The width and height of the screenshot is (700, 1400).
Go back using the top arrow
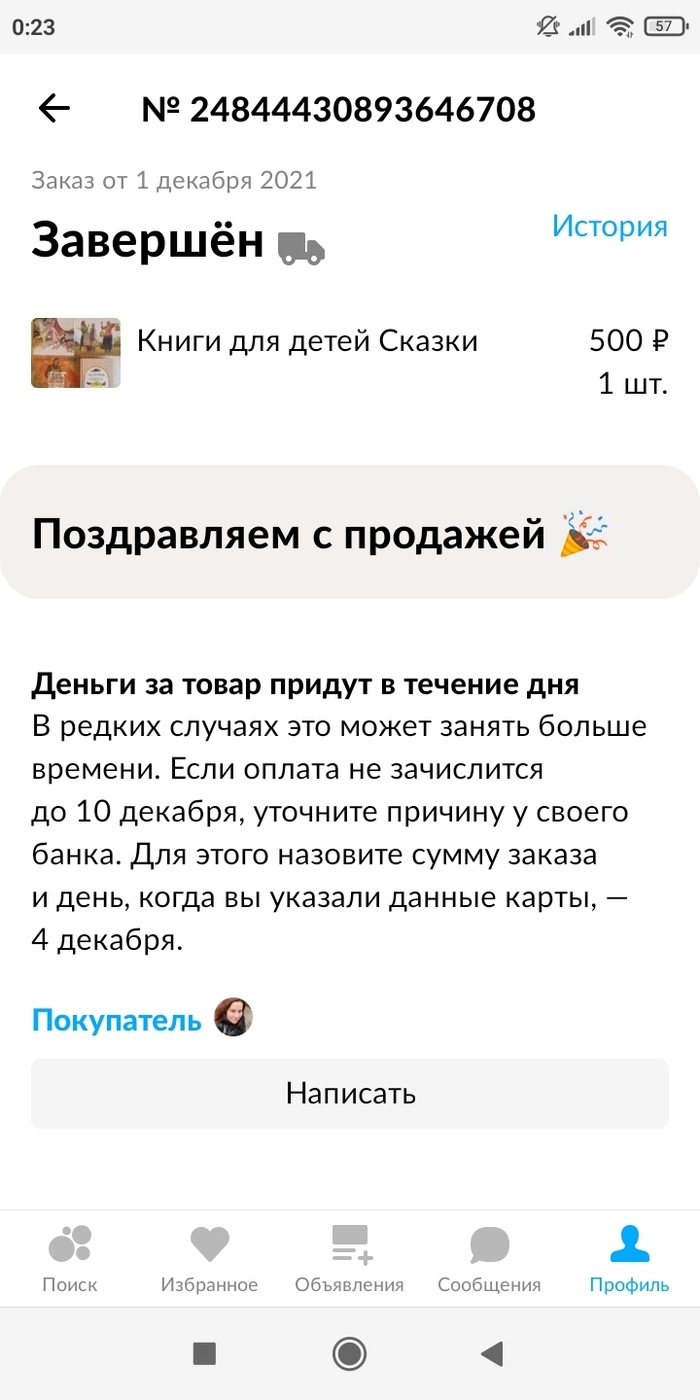click(54, 109)
